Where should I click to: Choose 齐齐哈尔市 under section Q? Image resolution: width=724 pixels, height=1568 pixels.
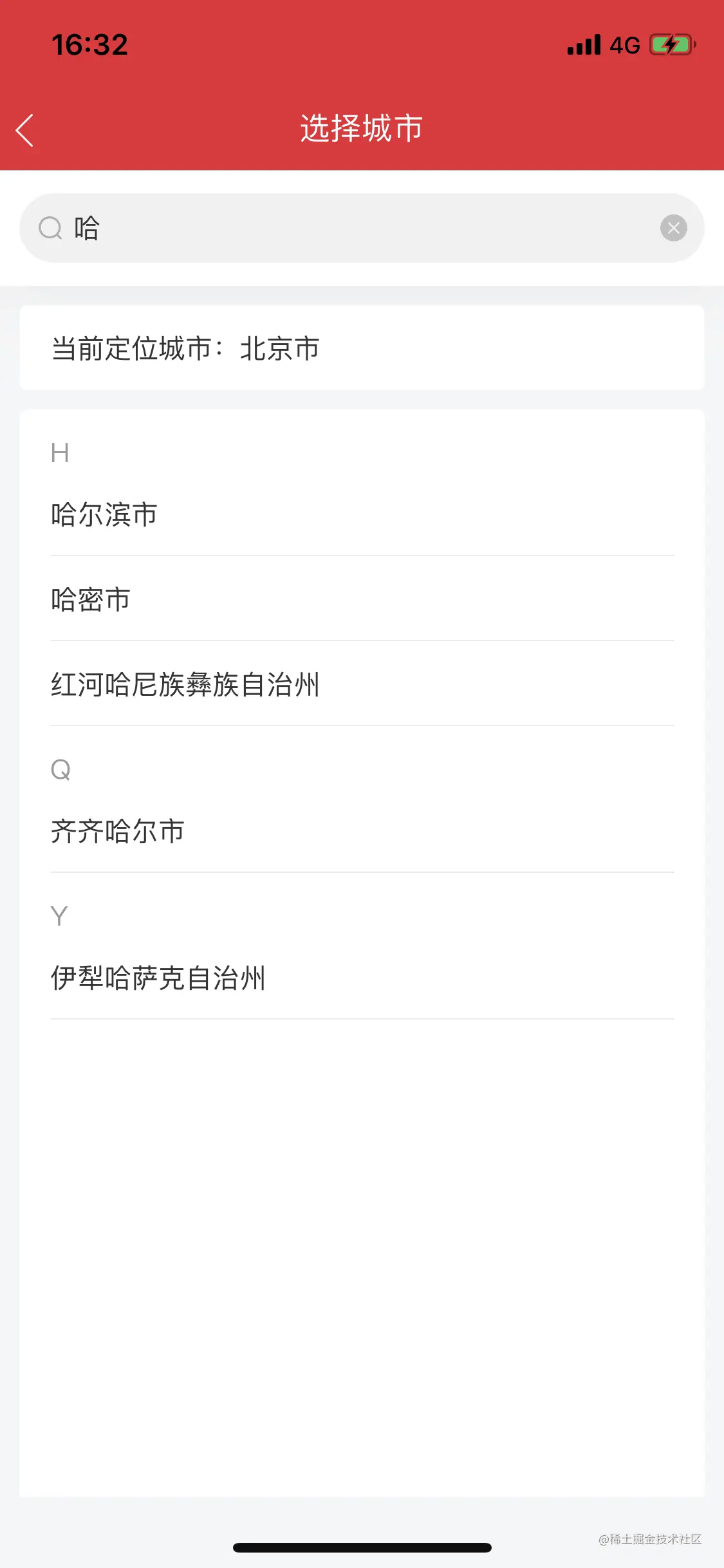click(362, 831)
